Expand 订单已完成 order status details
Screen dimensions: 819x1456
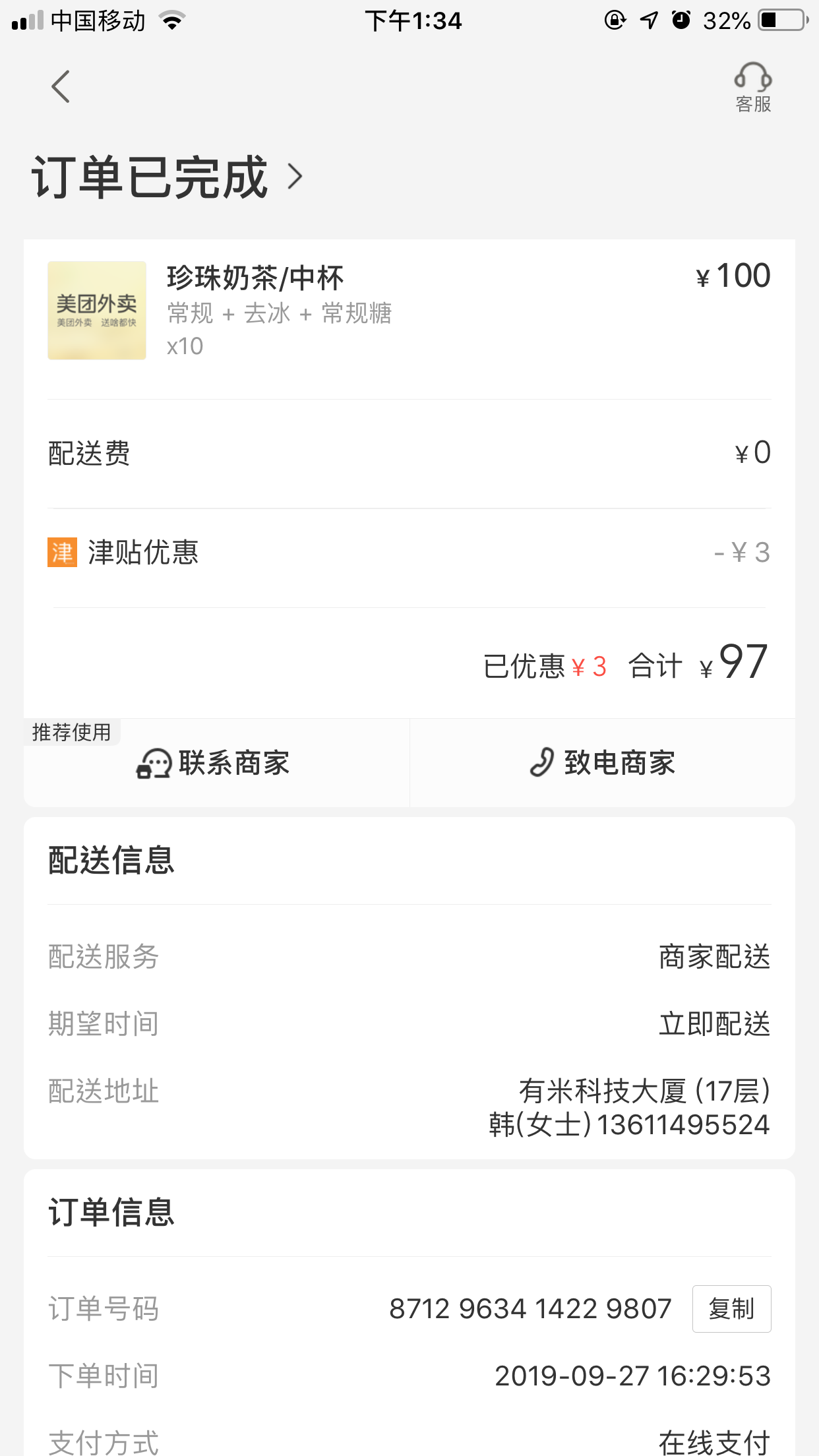(x=167, y=177)
